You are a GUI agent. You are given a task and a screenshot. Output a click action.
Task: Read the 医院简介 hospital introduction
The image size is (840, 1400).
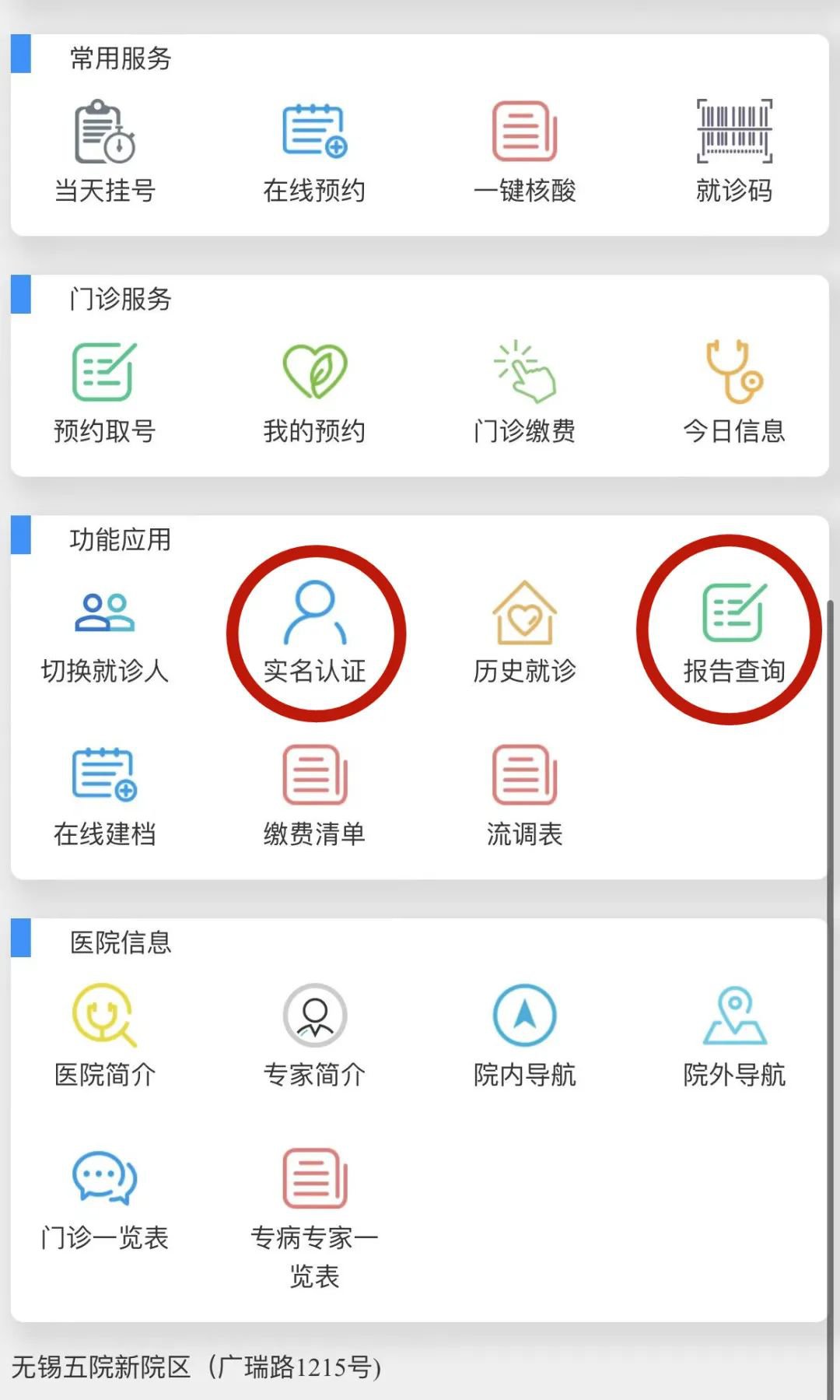pyautogui.click(x=105, y=1037)
